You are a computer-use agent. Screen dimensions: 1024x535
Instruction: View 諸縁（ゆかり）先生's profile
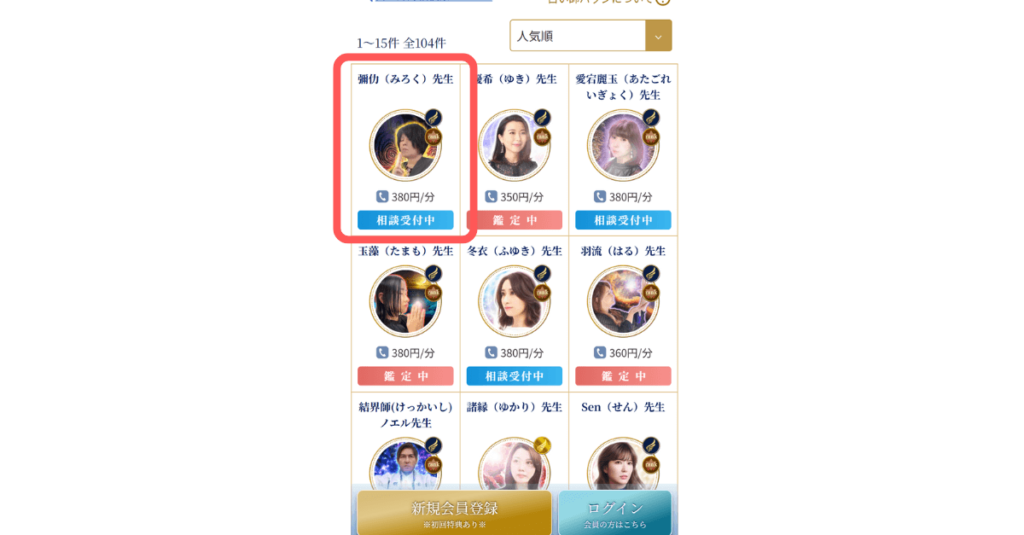514,465
